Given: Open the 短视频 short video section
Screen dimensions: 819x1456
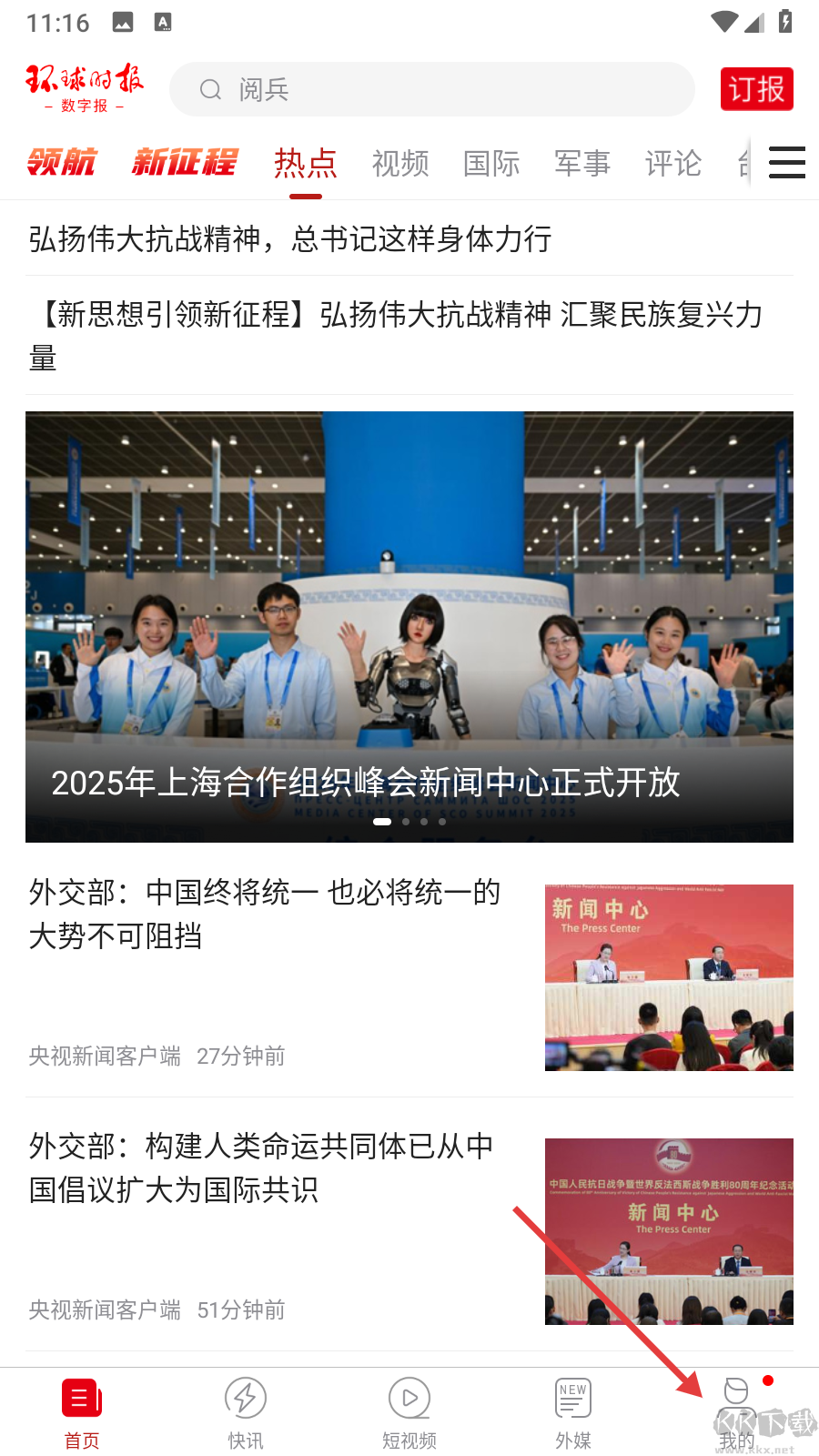Looking at the screenshot, I should pyautogui.click(x=409, y=1410).
